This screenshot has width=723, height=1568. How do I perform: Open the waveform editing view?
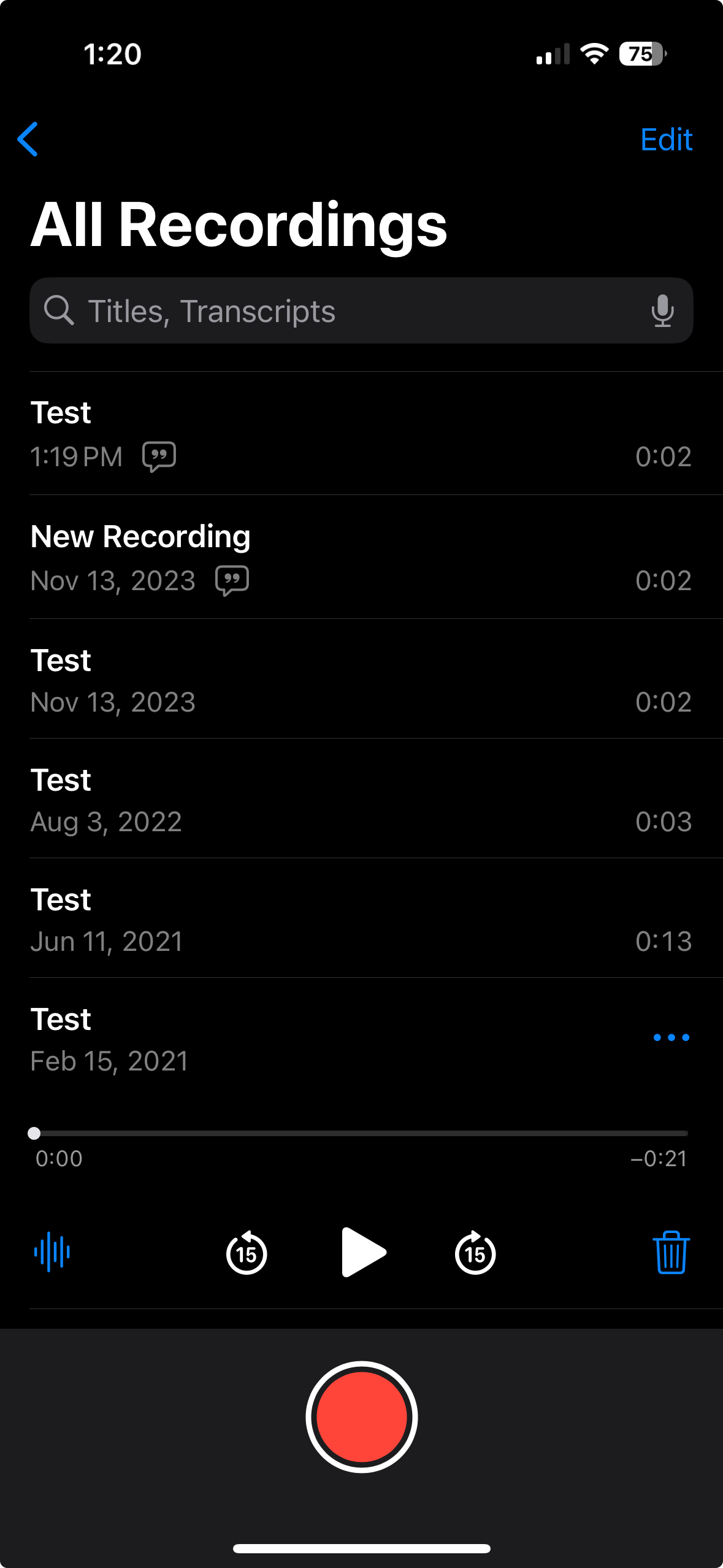coord(52,1252)
